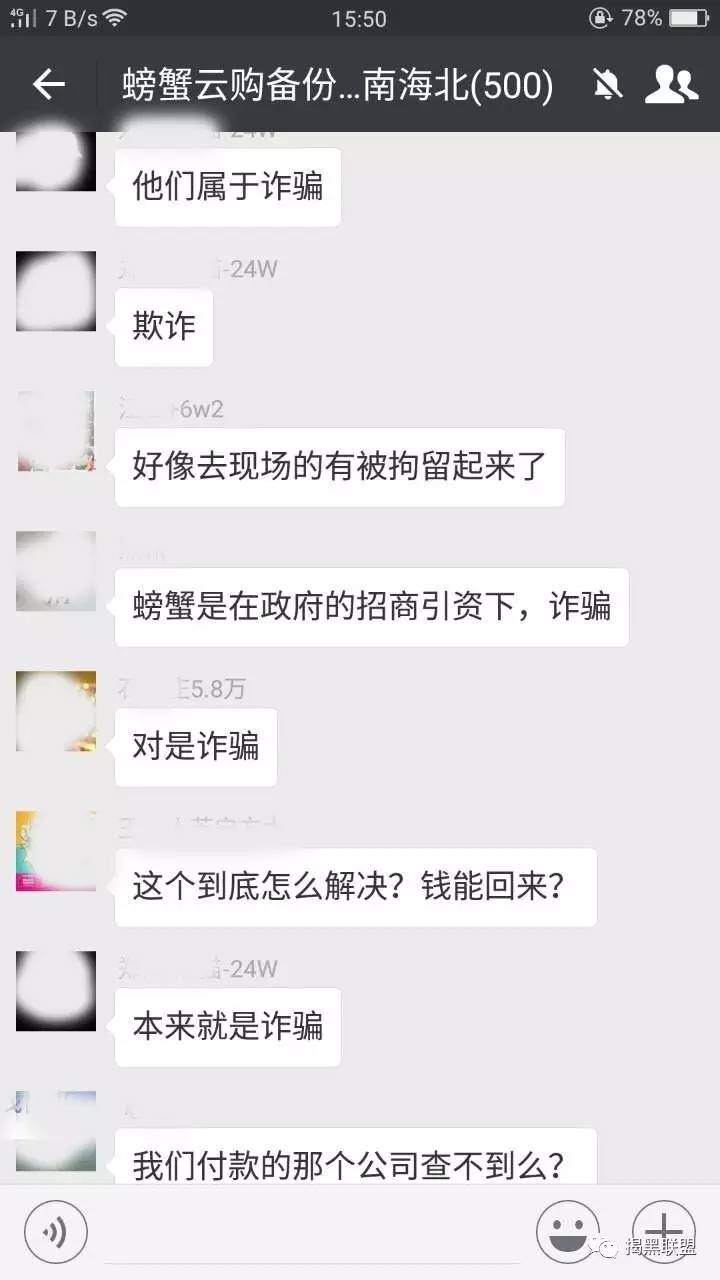Open the attachment menu with the plus icon
Image resolution: width=720 pixels, height=1280 pixels.
664,1231
